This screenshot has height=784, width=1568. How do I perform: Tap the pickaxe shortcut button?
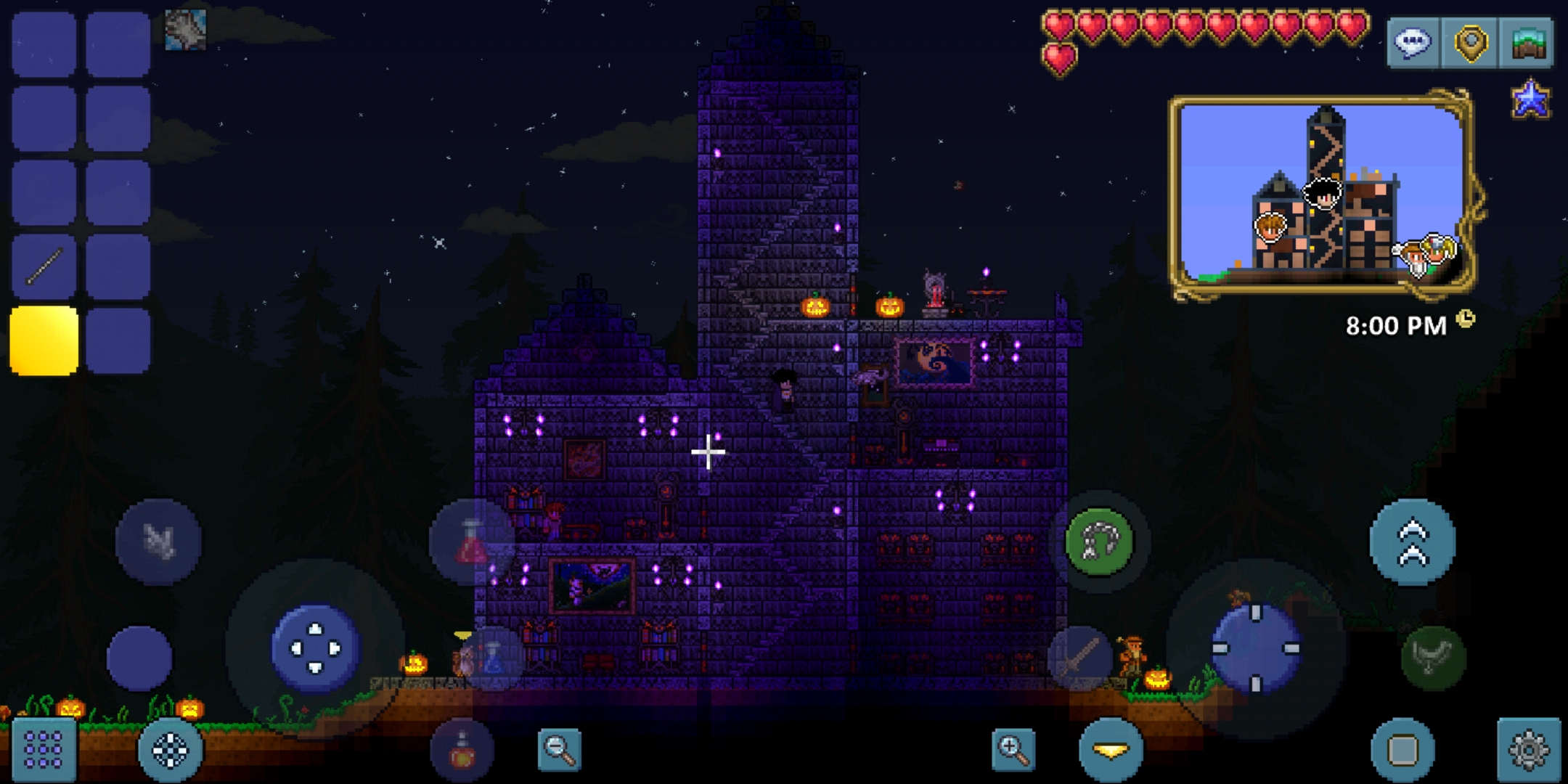(x=158, y=542)
